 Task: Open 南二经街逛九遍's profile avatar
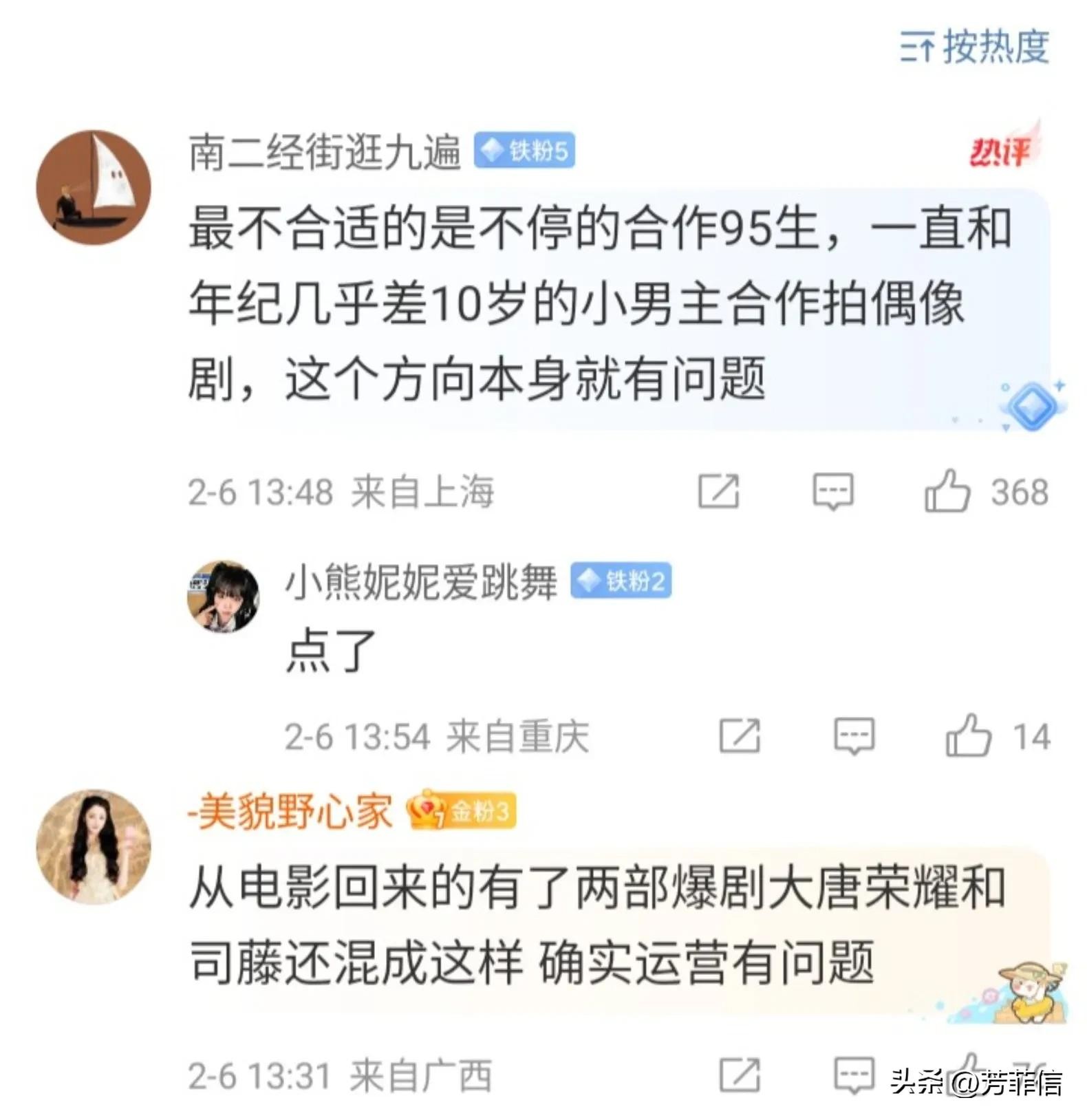pyautogui.click(x=94, y=187)
